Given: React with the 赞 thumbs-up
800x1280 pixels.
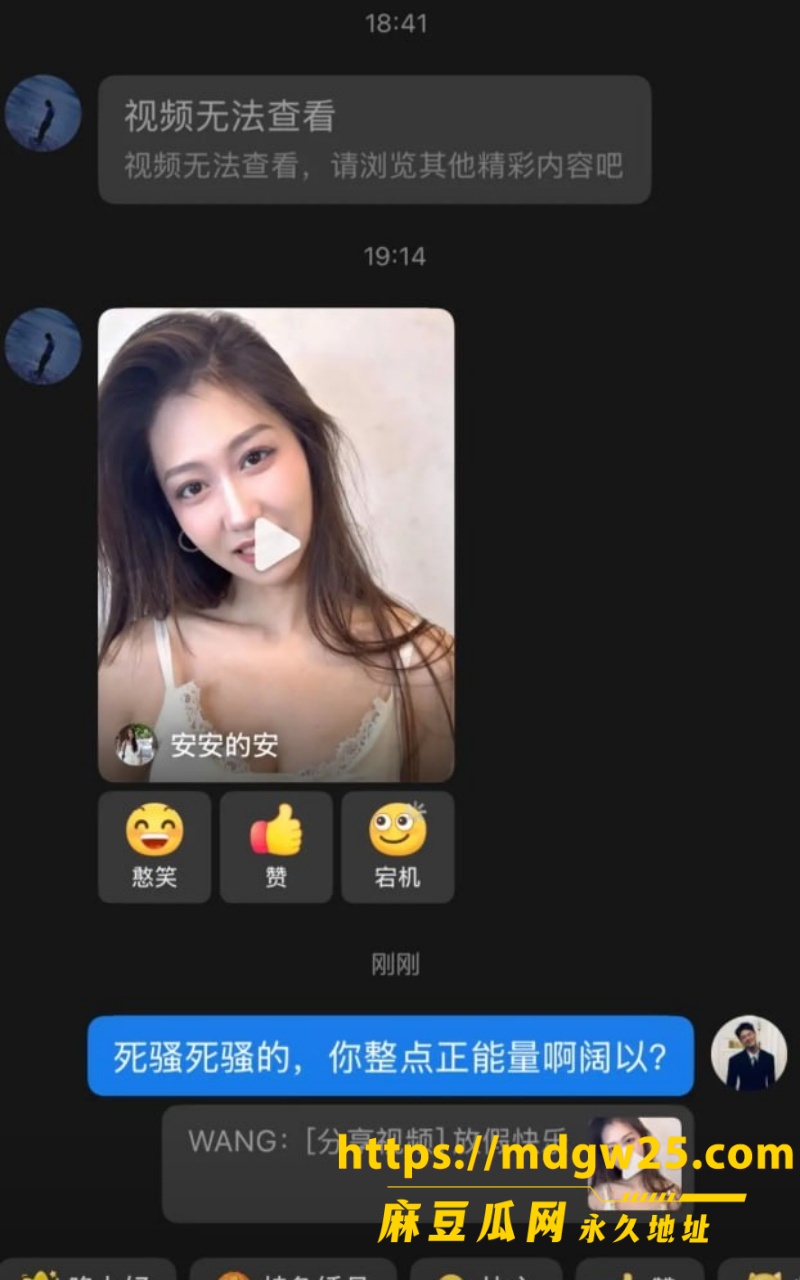Looking at the screenshot, I should pyautogui.click(x=276, y=847).
